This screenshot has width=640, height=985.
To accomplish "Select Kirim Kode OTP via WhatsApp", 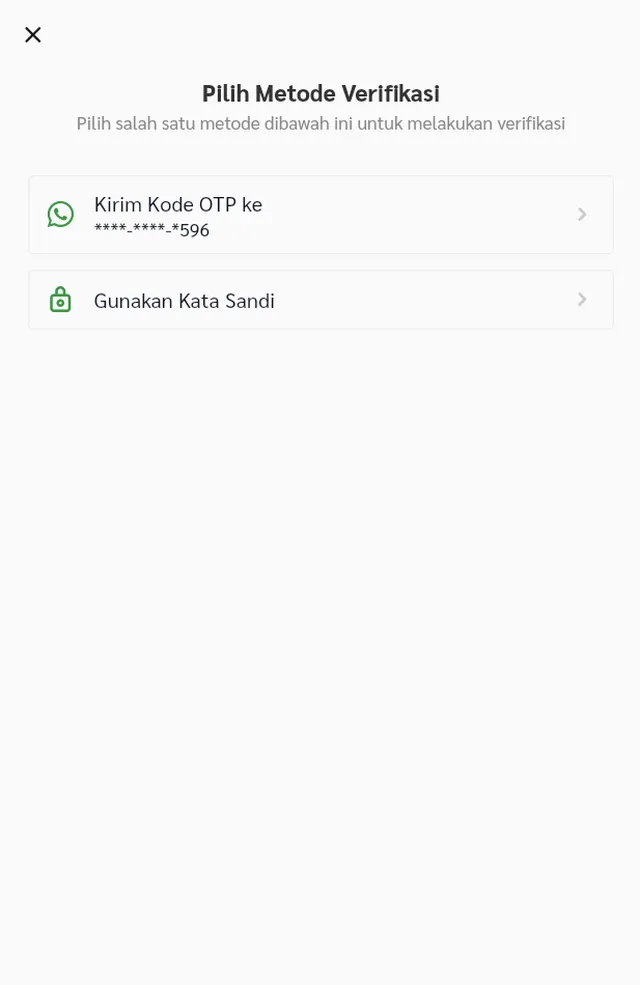I will 320,215.
